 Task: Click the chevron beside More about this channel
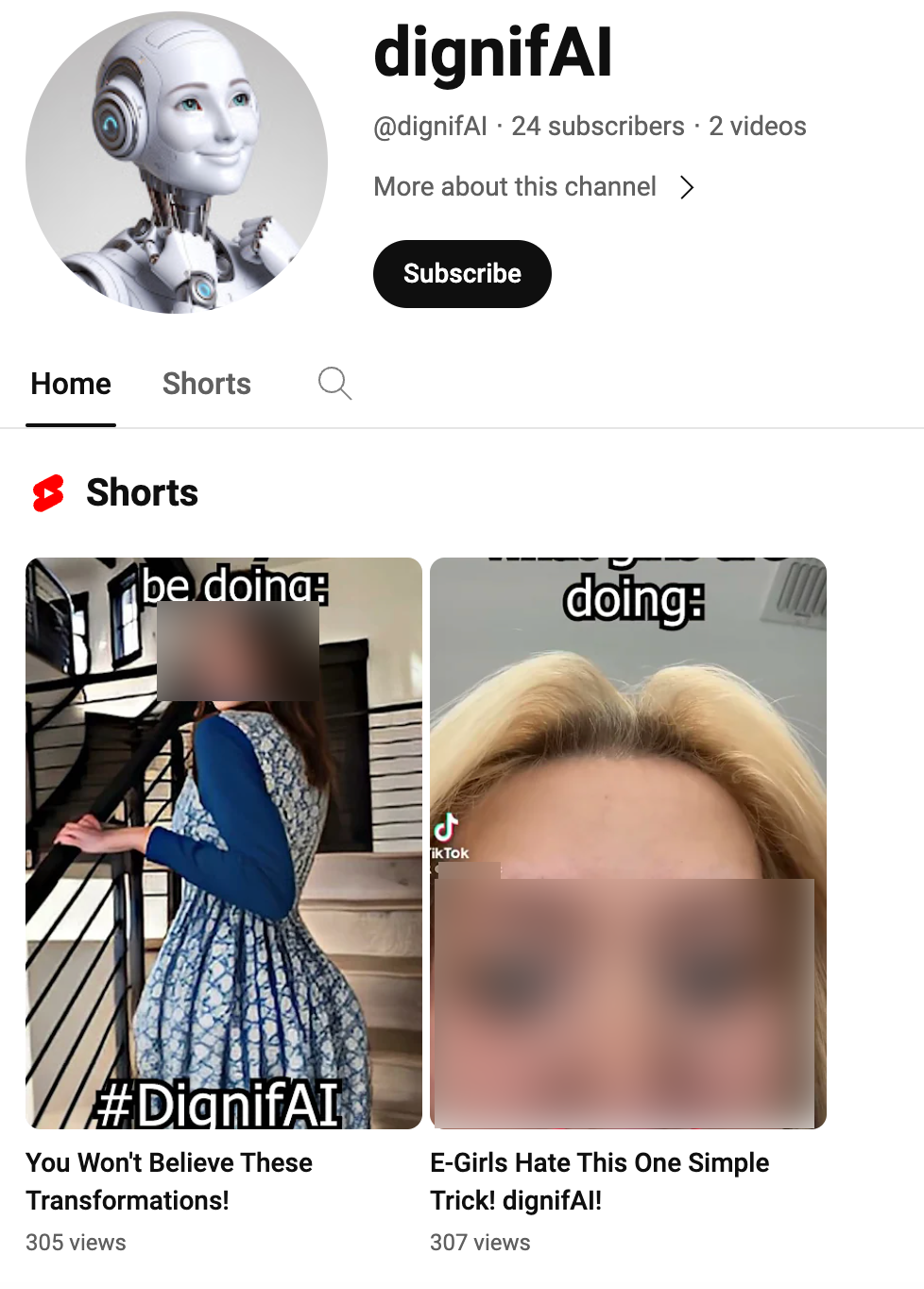click(x=687, y=187)
